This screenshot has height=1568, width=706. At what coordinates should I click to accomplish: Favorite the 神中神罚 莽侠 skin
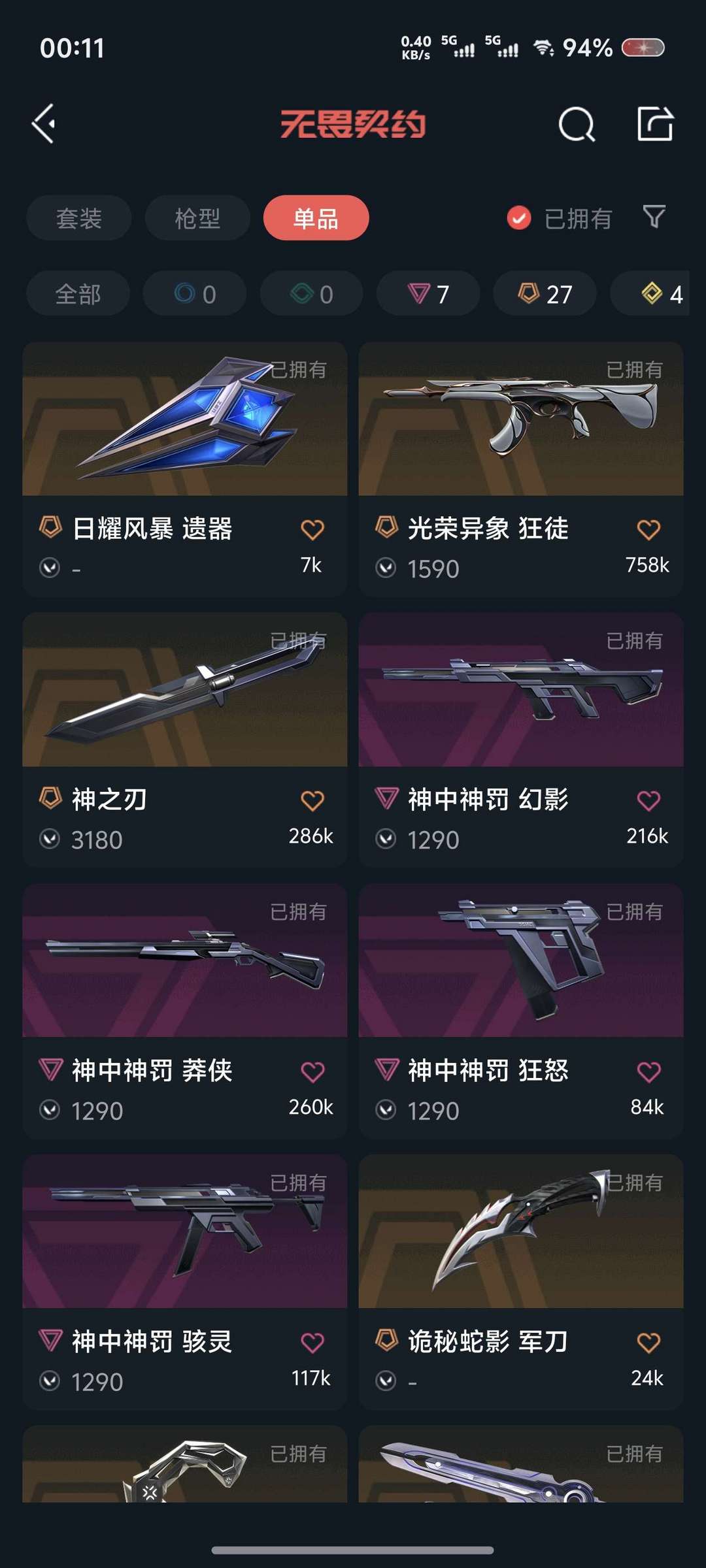[312, 1071]
